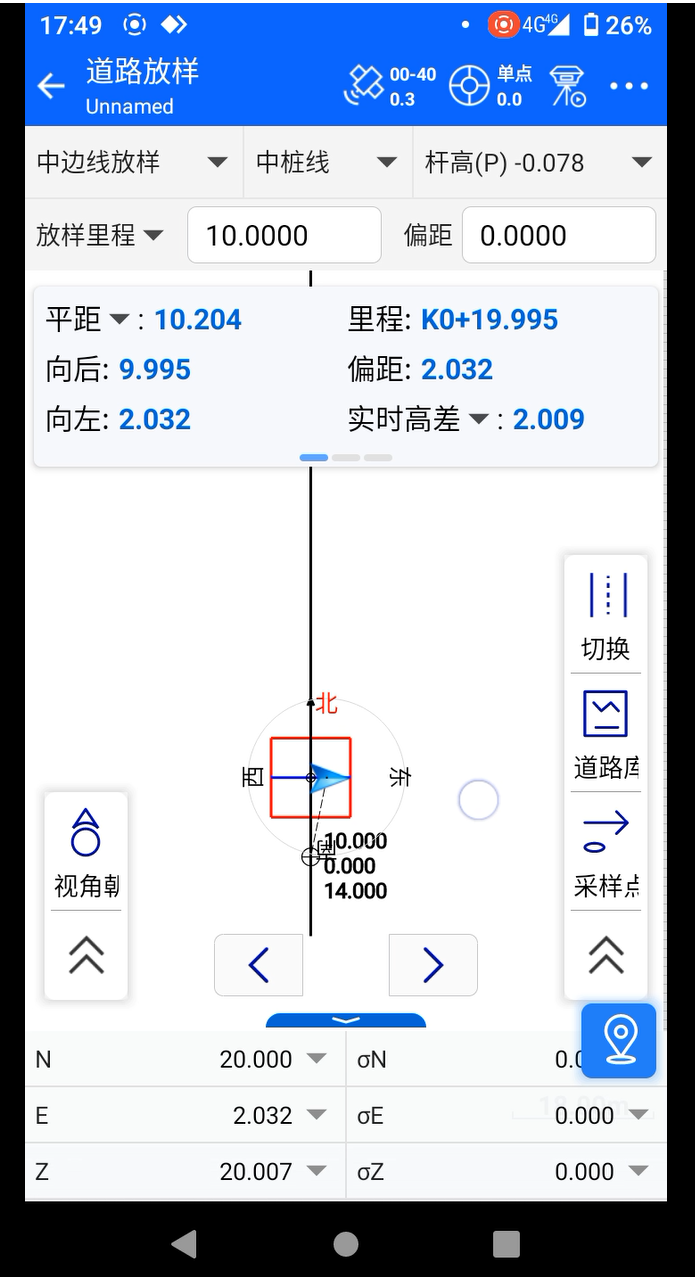Screen dimensions: 695x1277
Task: Go to previous stake with left arrow
Action: pos(258,965)
